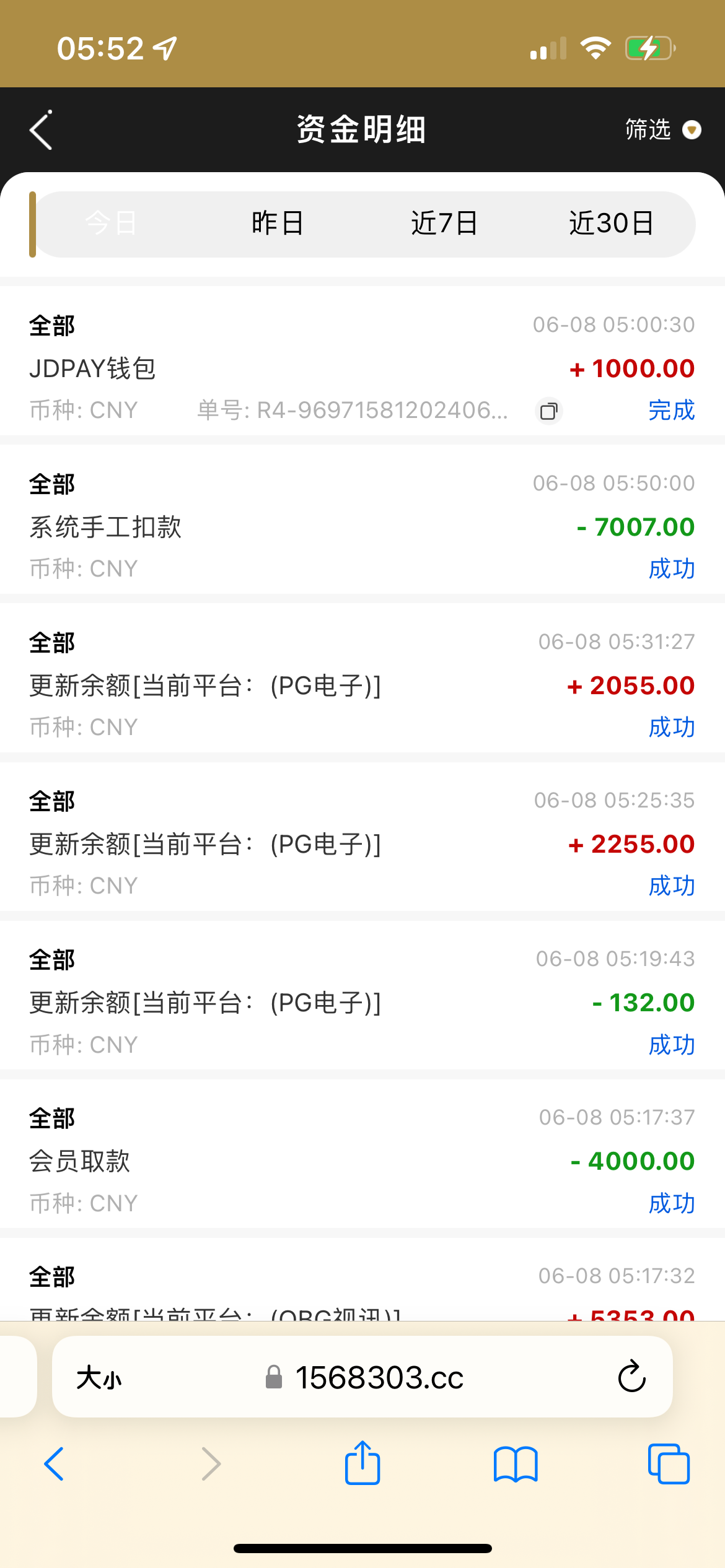
Task: Share this page from Safari toolbar
Action: coord(362,1464)
